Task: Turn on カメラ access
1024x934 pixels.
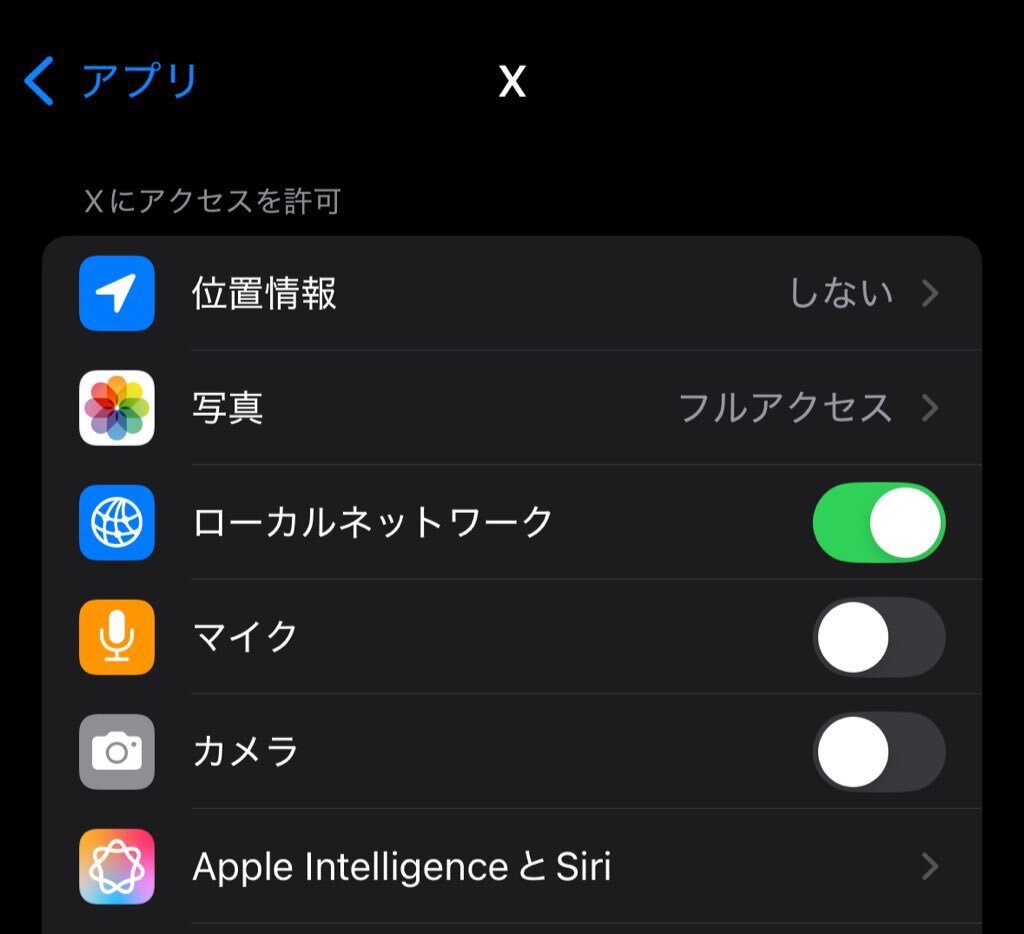Action: (878, 752)
